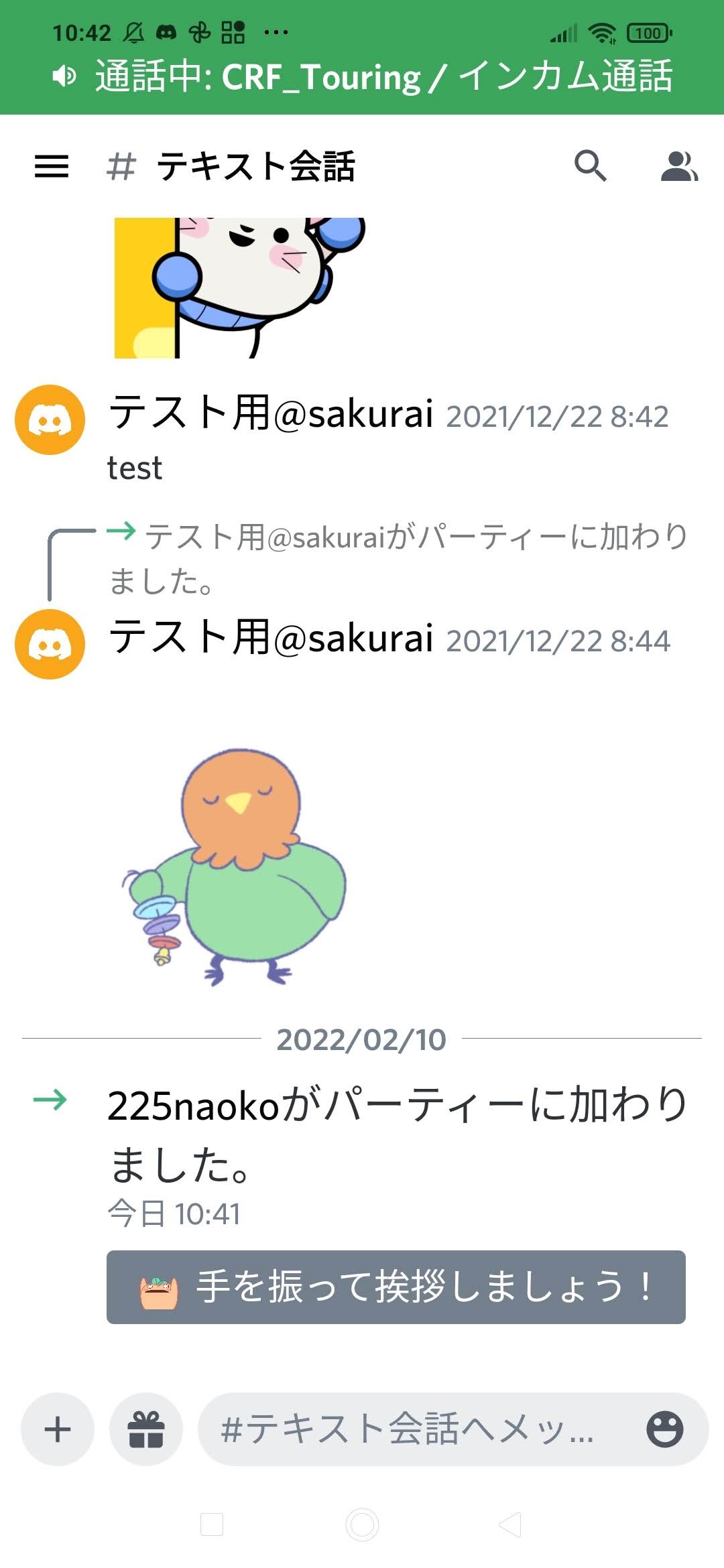Go back with the system back button
The image size is (724, 1568).
[510, 1524]
